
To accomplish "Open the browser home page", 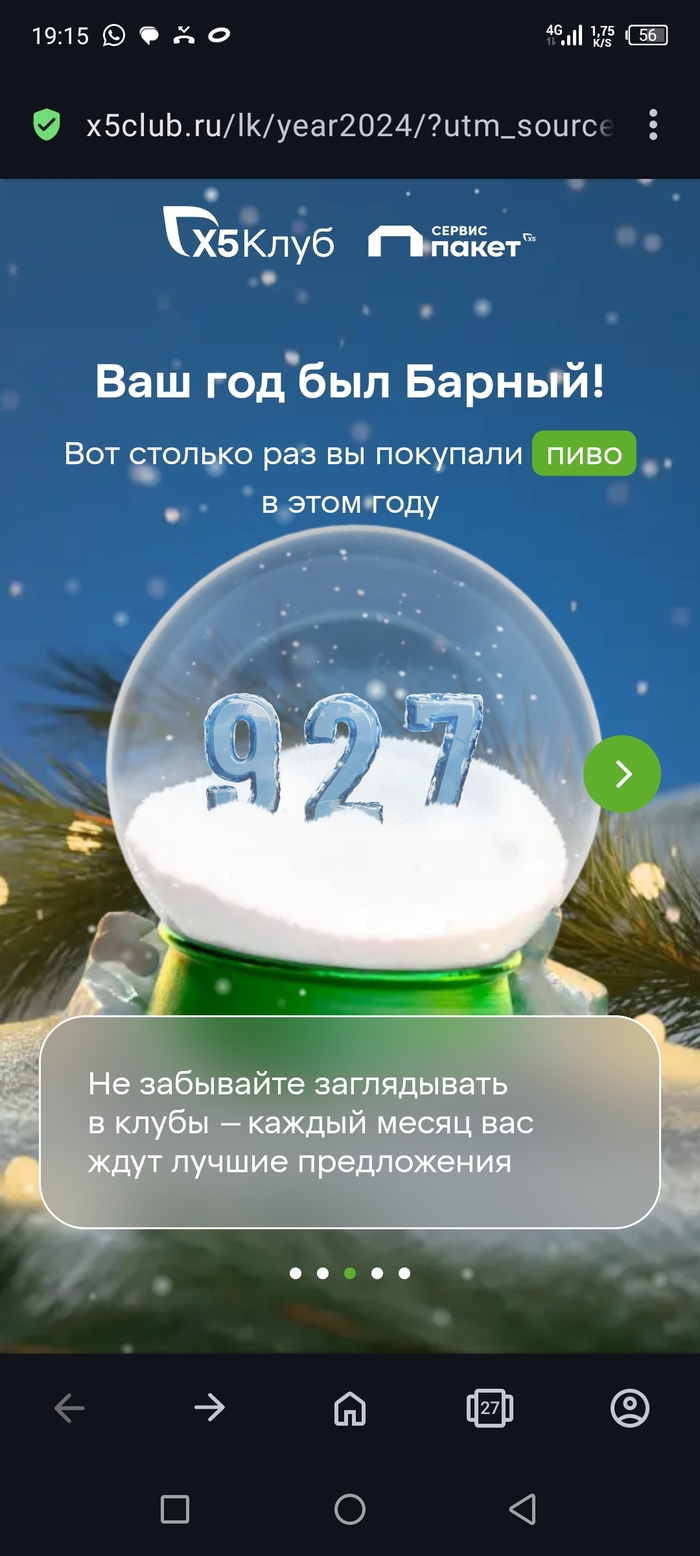I will click(x=350, y=1408).
